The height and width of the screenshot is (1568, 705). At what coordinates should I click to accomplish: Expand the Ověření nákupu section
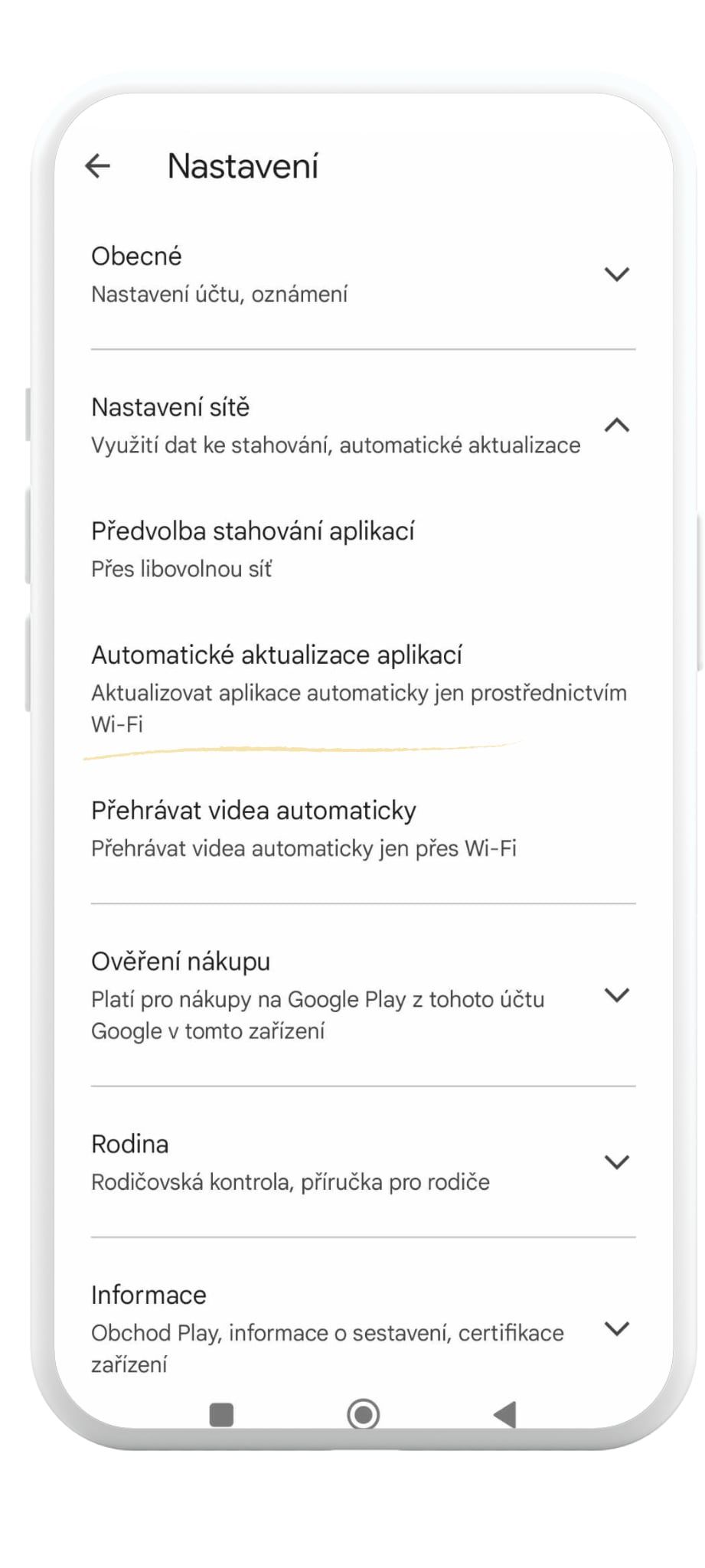coord(616,995)
